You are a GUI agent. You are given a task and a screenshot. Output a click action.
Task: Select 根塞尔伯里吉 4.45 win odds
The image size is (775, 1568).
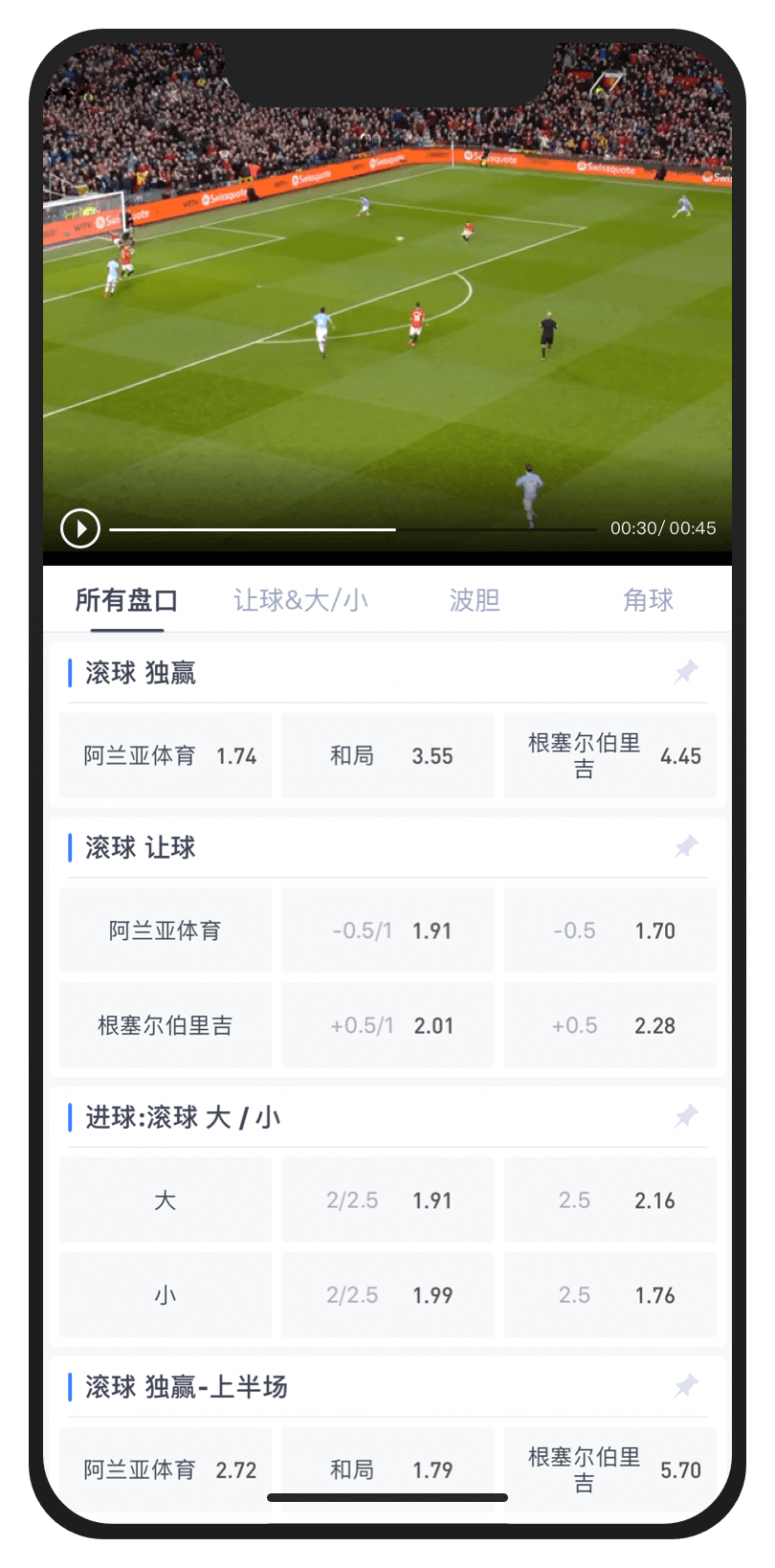pos(609,755)
